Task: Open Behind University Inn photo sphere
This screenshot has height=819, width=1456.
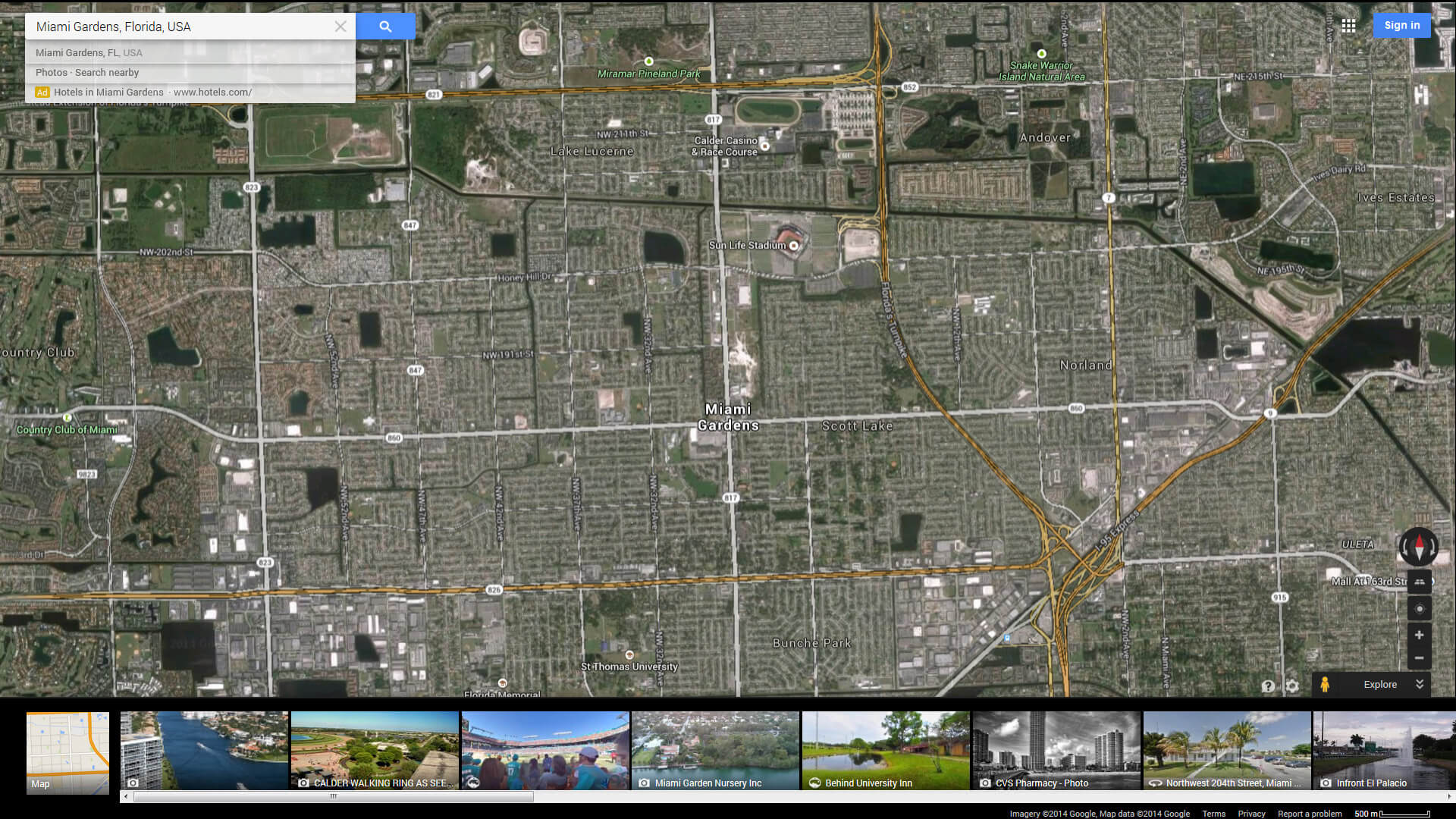Action: [x=886, y=751]
